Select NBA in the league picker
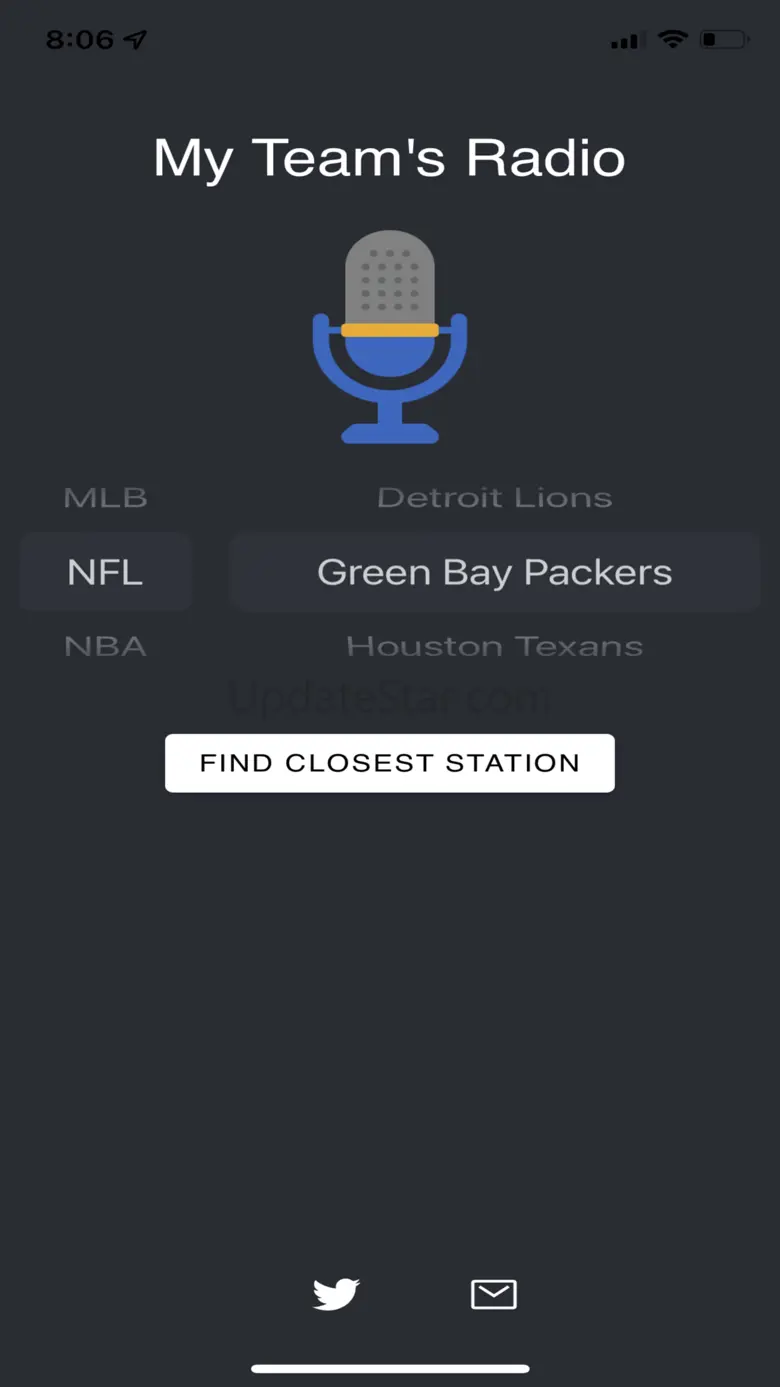The height and width of the screenshot is (1387, 780). pyautogui.click(x=105, y=646)
